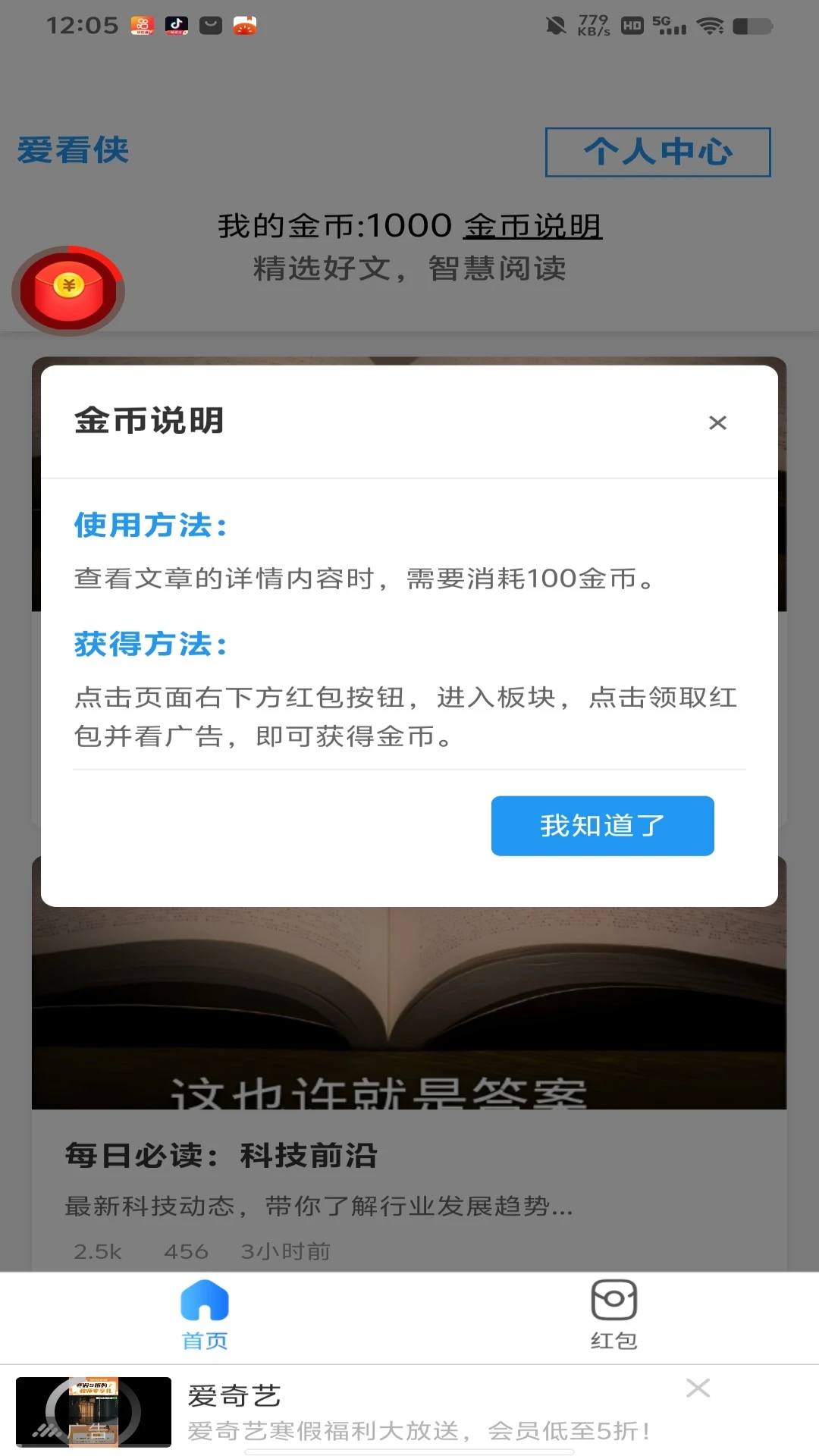The height and width of the screenshot is (1456, 819).
Task: Open 个人中心 personal center
Action: coord(657,152)
